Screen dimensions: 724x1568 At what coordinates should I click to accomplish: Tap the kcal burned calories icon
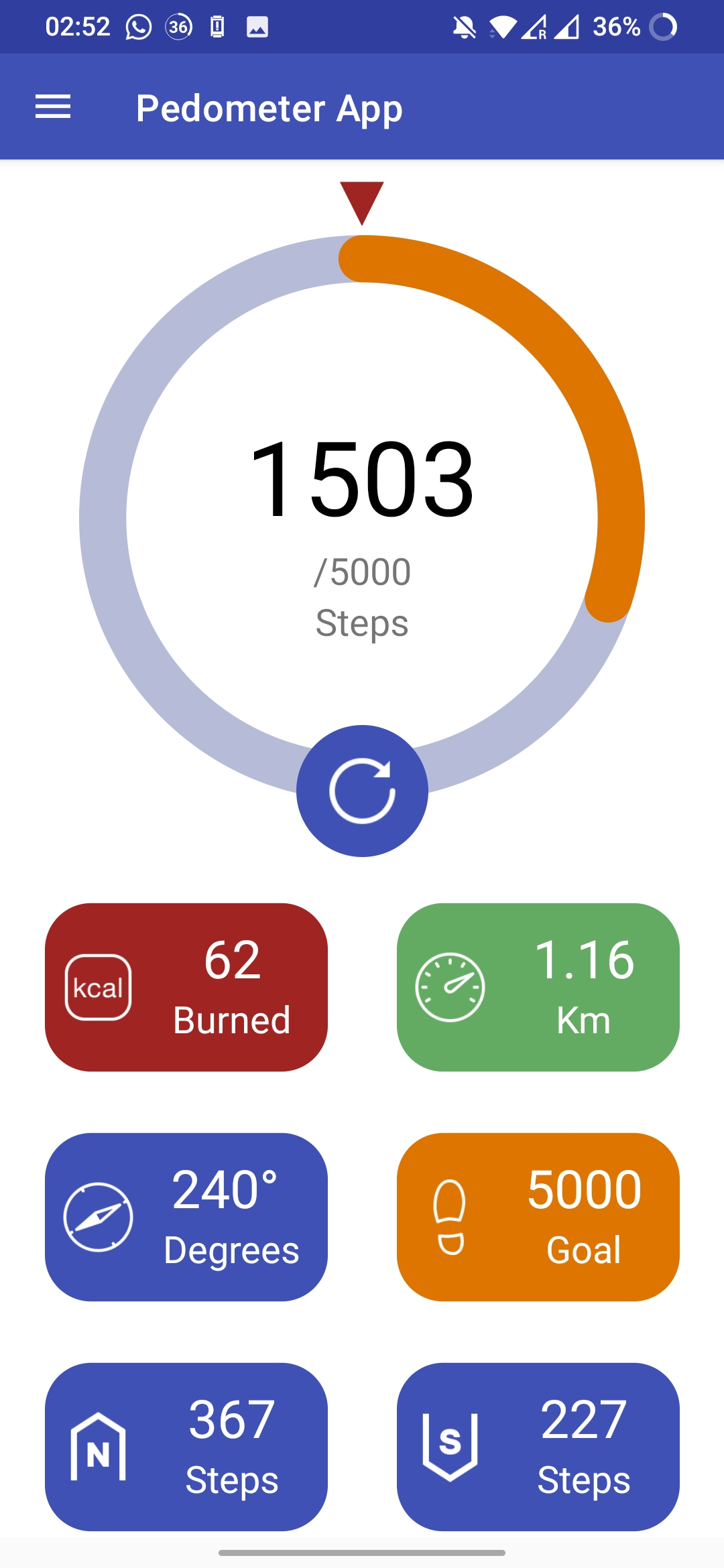99,985
